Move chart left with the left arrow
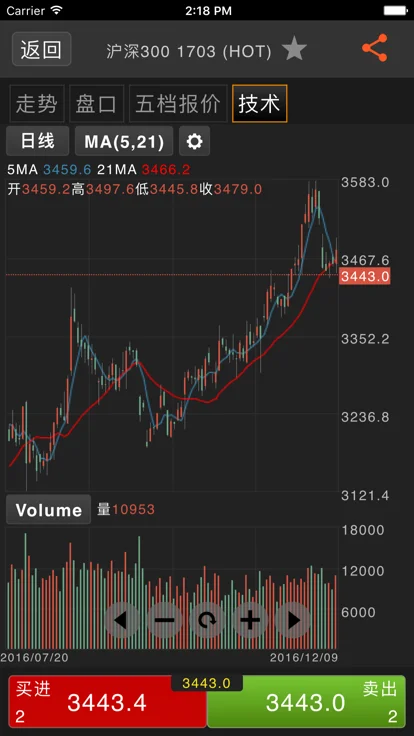414x736 pixels. coord(121,620)
